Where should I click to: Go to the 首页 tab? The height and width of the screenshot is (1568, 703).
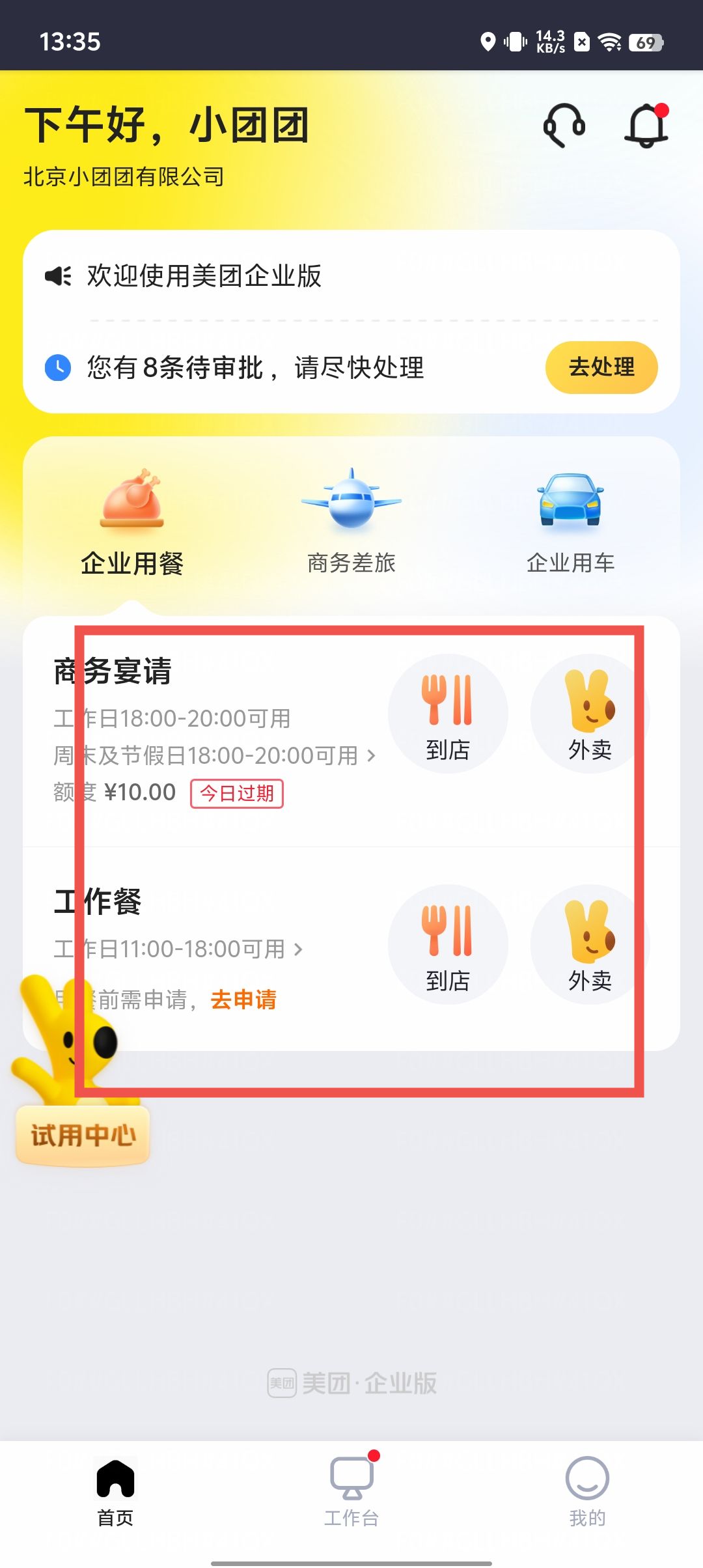pyautogui.click(x=116, y=1491)
